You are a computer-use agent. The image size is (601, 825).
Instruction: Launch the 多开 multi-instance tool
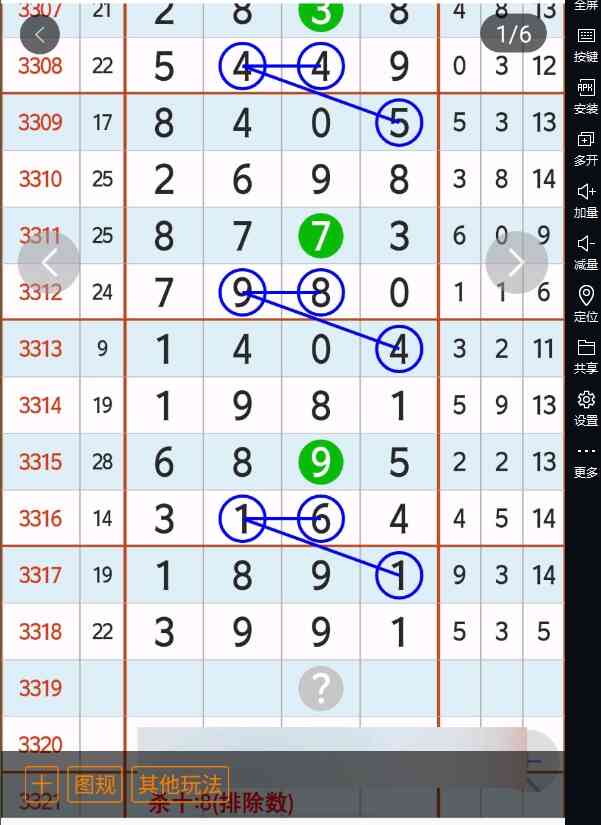pos(586,148)
